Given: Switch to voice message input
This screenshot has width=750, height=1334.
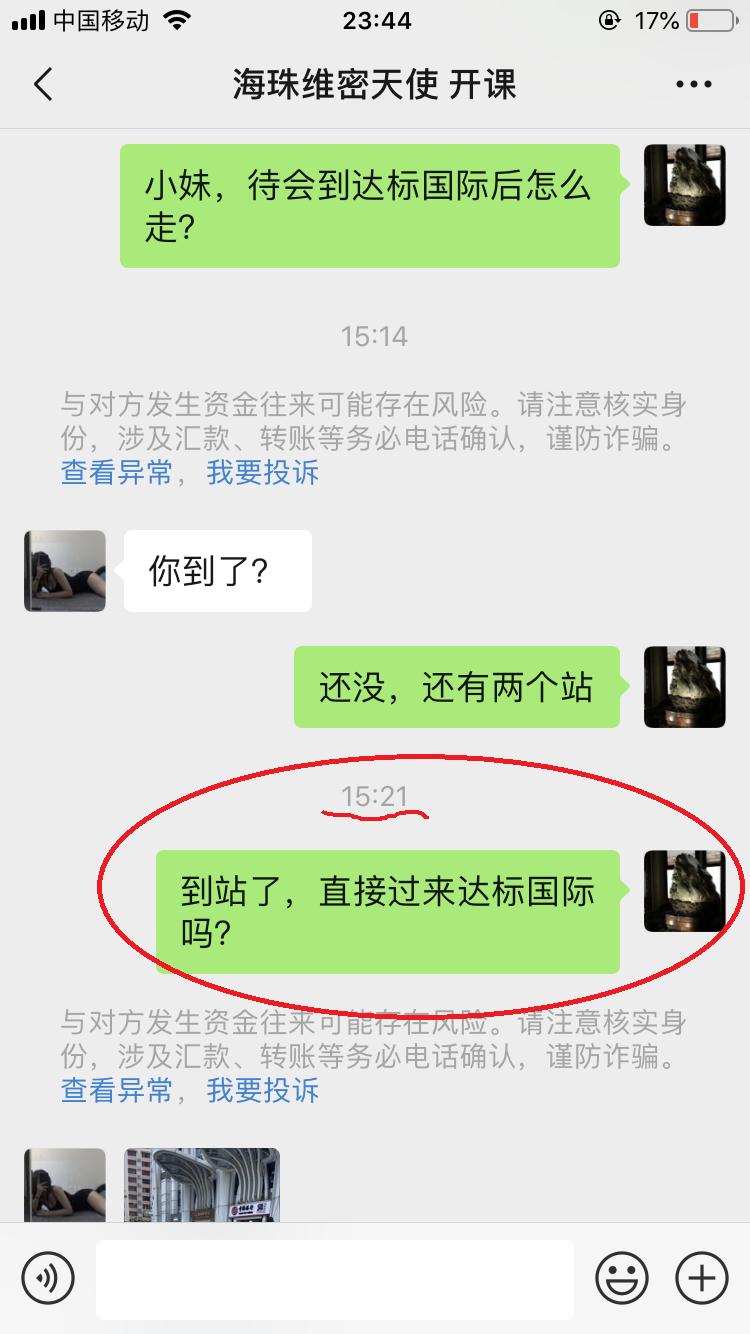Looking at the screenshot, I should 48,1277.
